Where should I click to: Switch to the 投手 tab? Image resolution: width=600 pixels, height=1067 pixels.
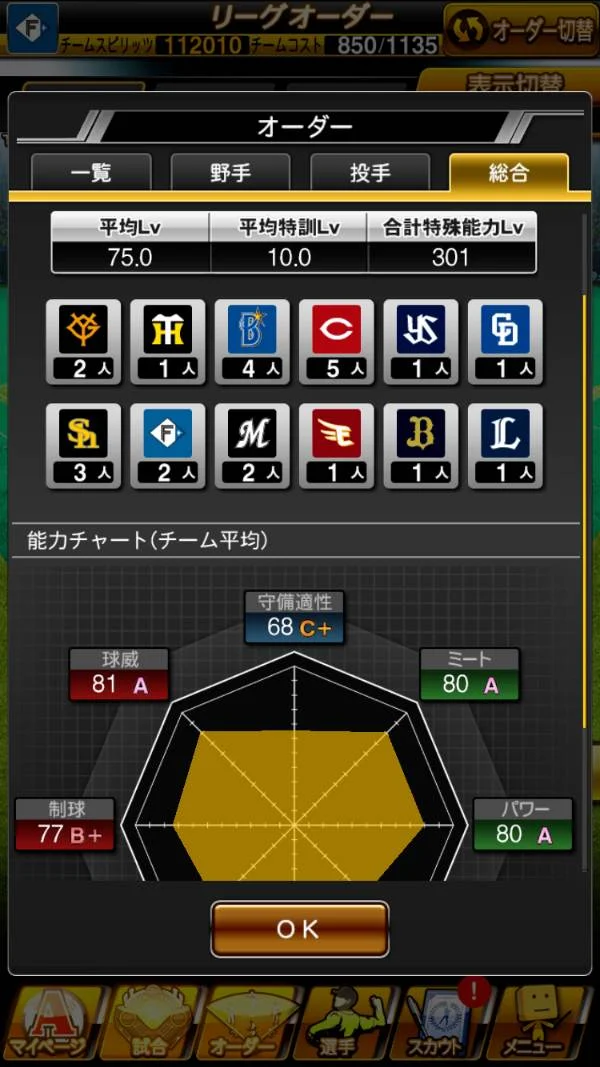pos(370,173)
